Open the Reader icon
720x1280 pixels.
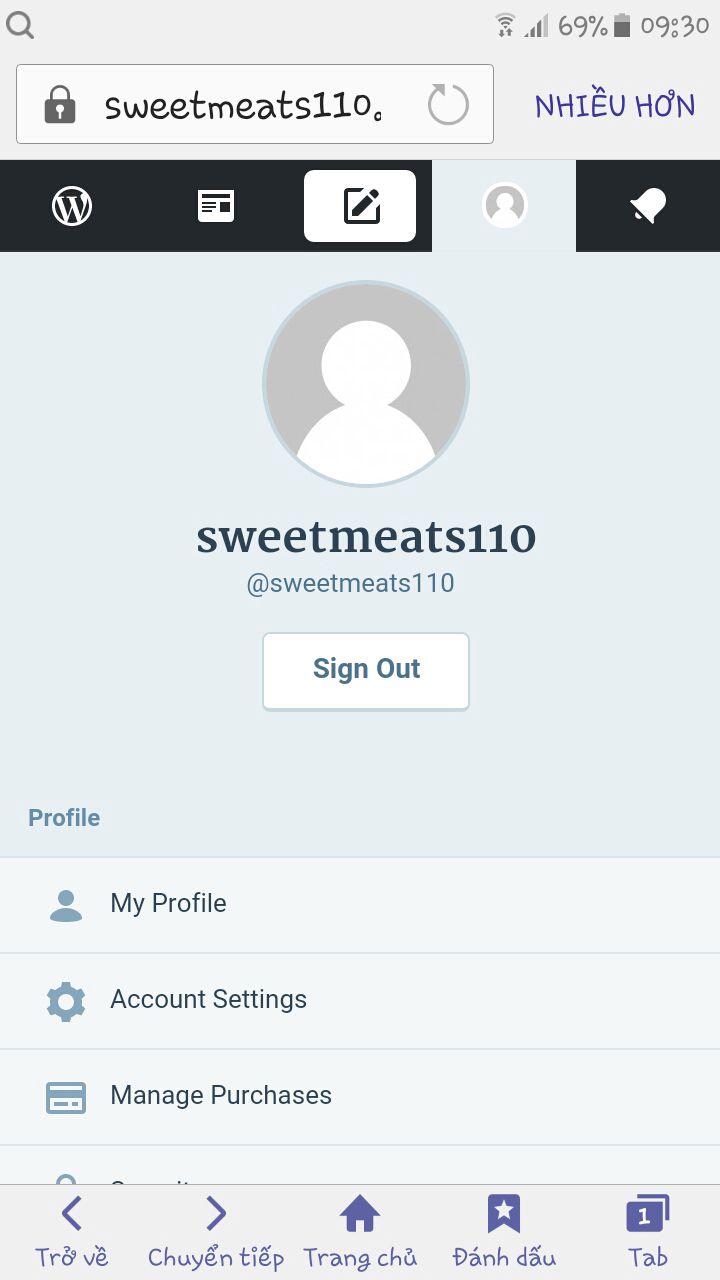pyautogui.click(x=216, y=206)
